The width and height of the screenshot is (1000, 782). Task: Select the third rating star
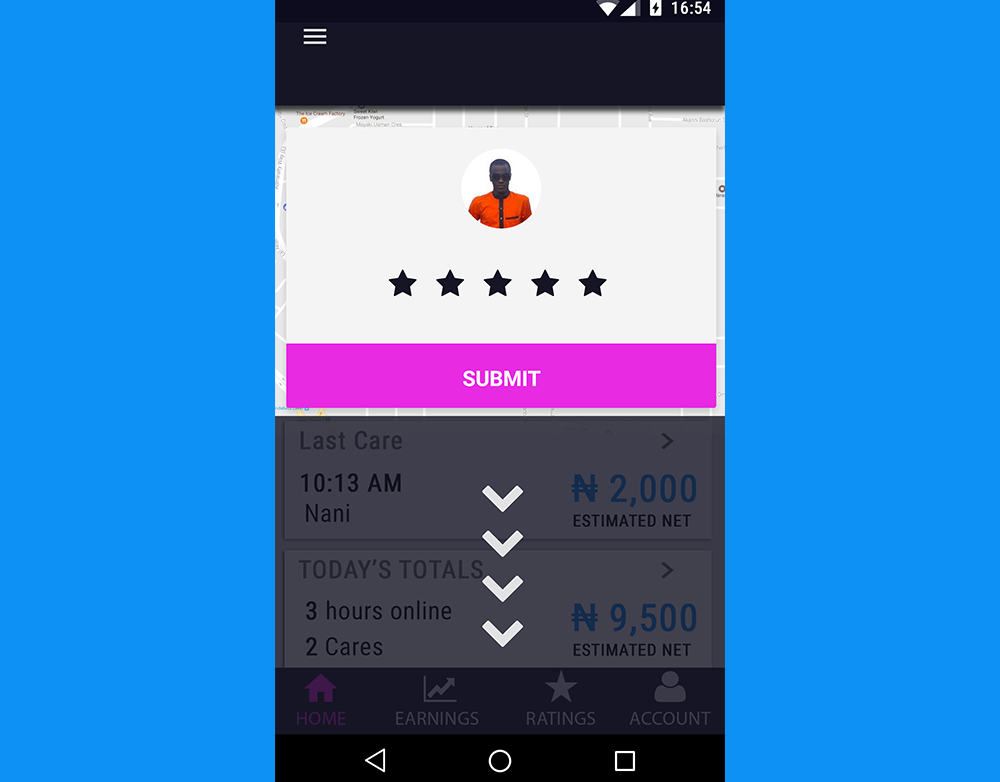(498, 284)
